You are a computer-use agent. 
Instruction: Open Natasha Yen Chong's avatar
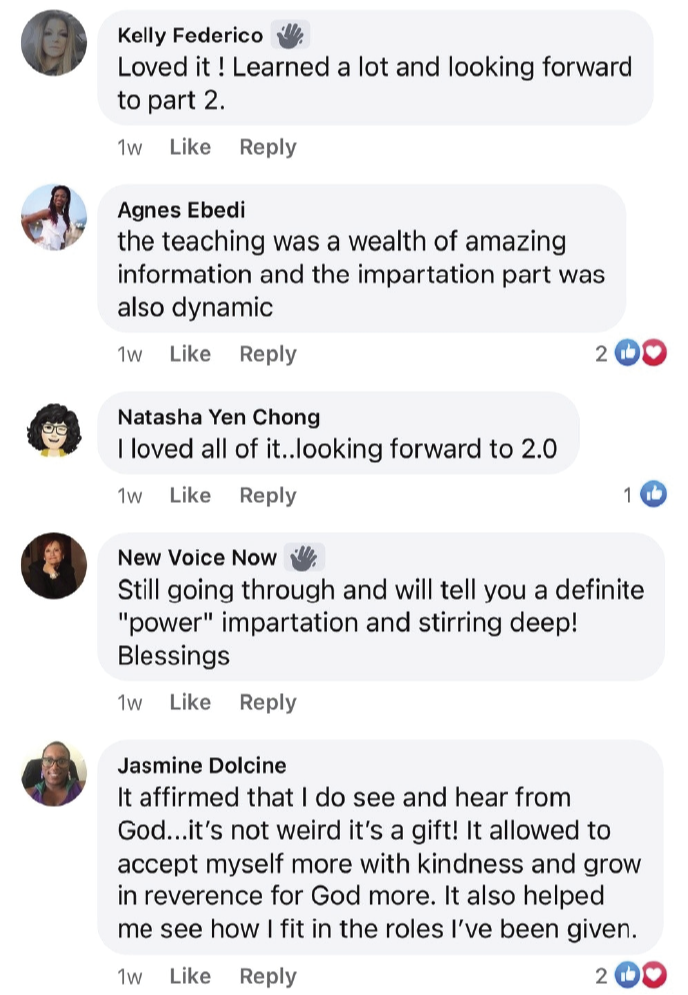[x=54, y=430]
